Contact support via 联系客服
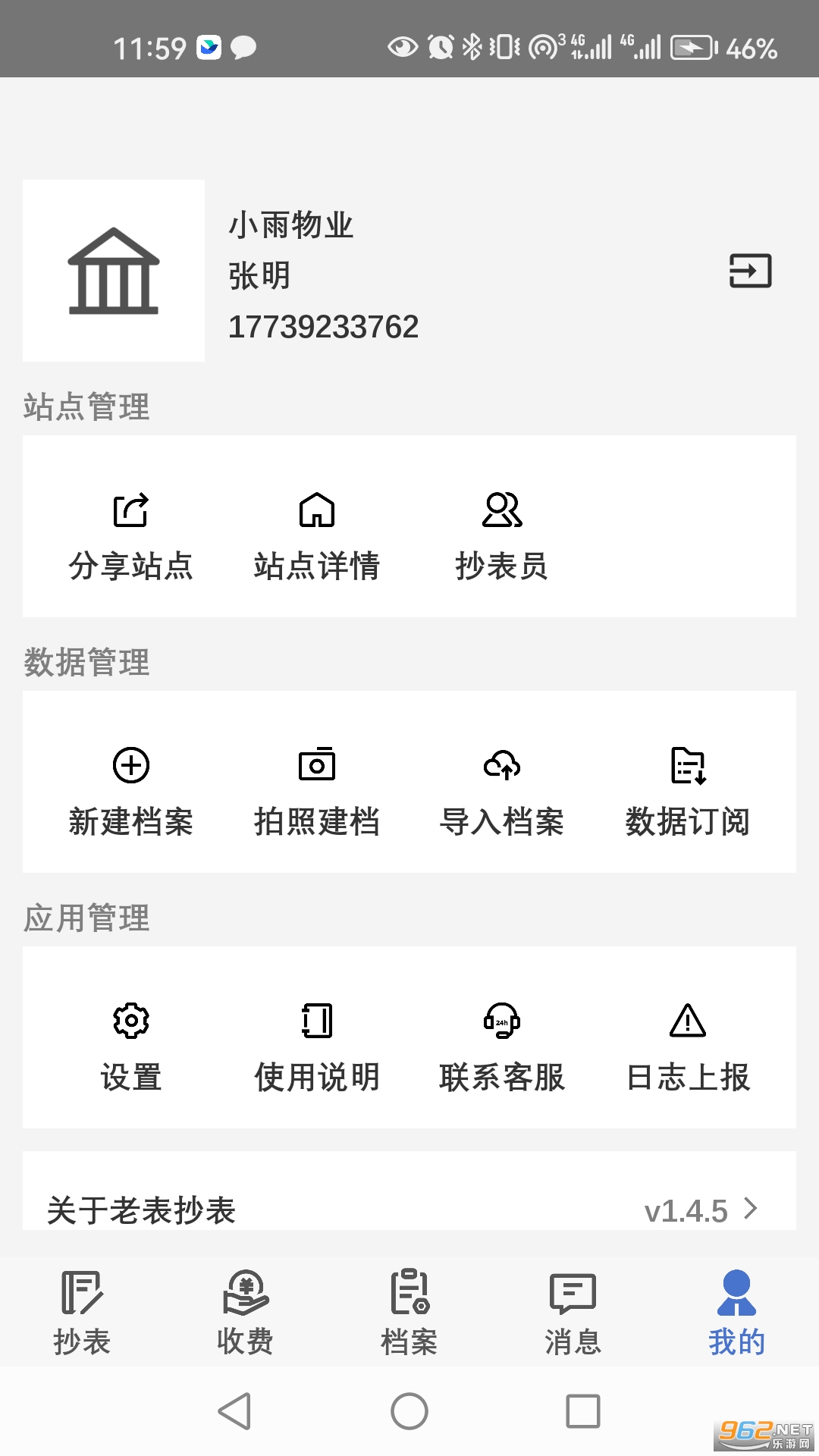This screenshot has width=819, height=1456. (501, 1046)
